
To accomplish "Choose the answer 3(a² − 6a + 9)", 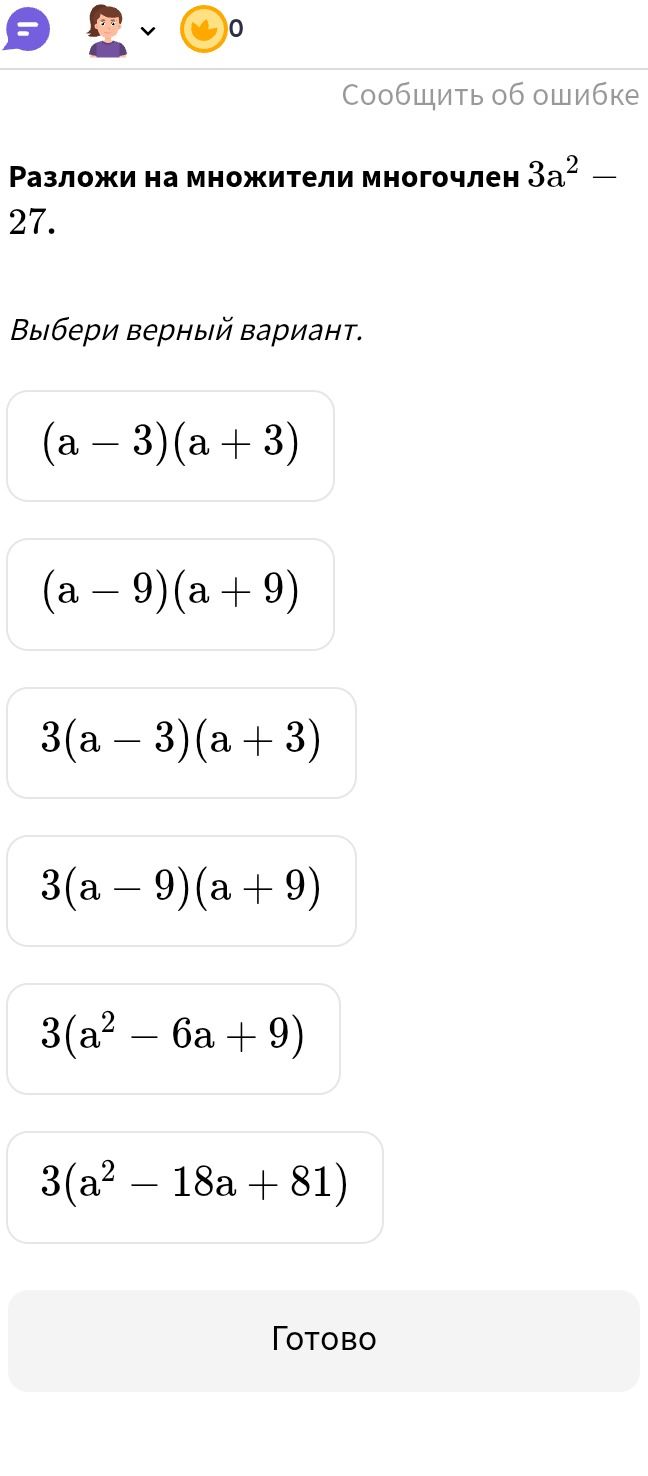I will (x=173, y=1038).
